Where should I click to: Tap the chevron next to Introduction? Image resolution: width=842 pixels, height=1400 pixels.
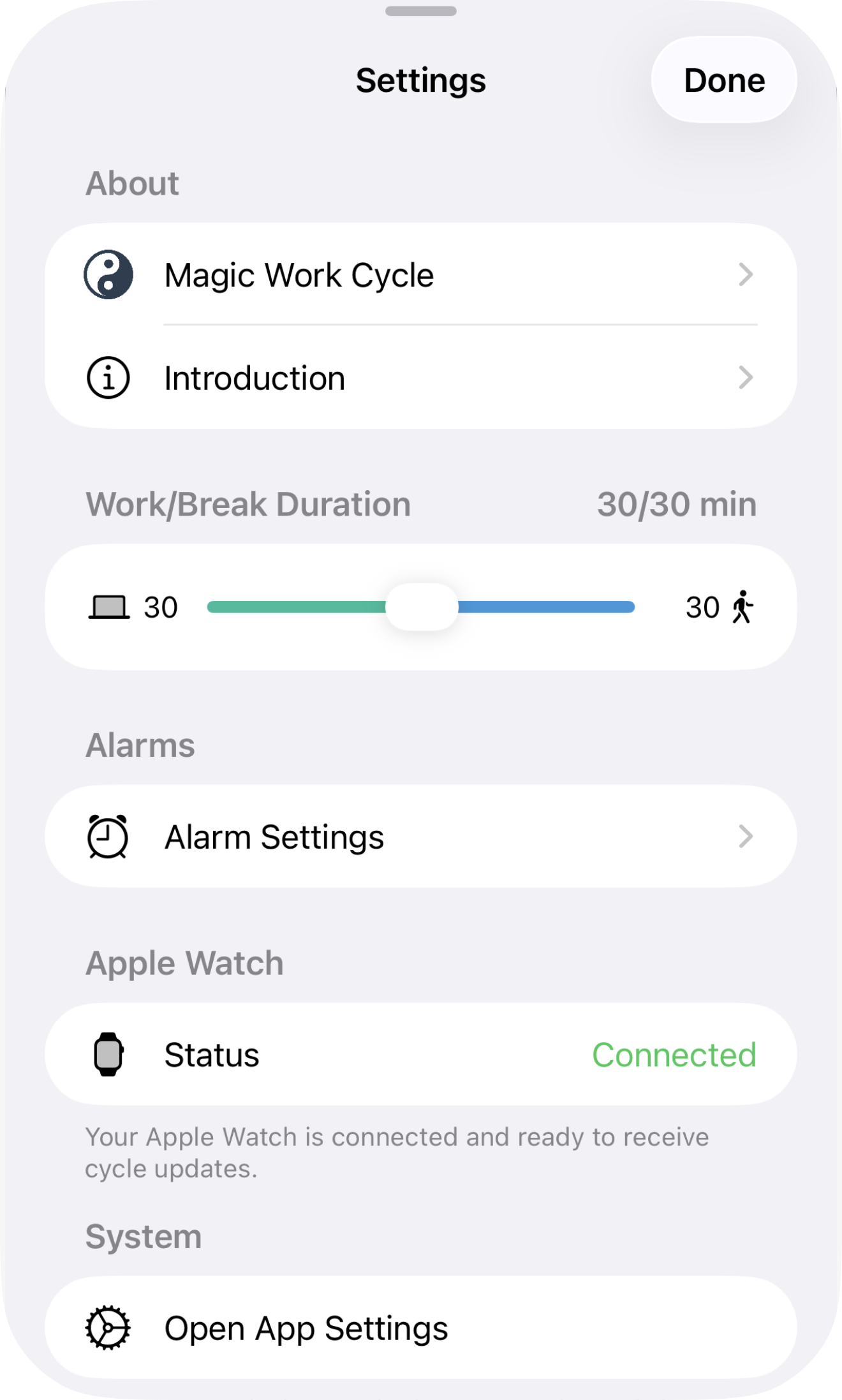pyautogui.click(x=746, y=377)
